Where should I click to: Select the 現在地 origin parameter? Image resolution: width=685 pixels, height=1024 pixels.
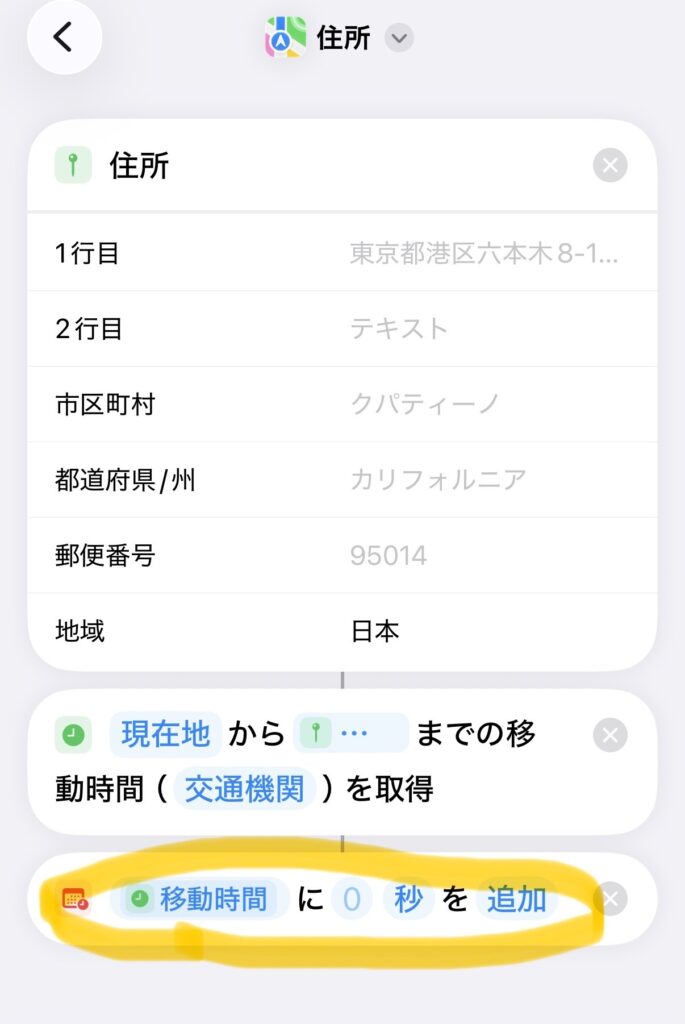tap(166, 734)
